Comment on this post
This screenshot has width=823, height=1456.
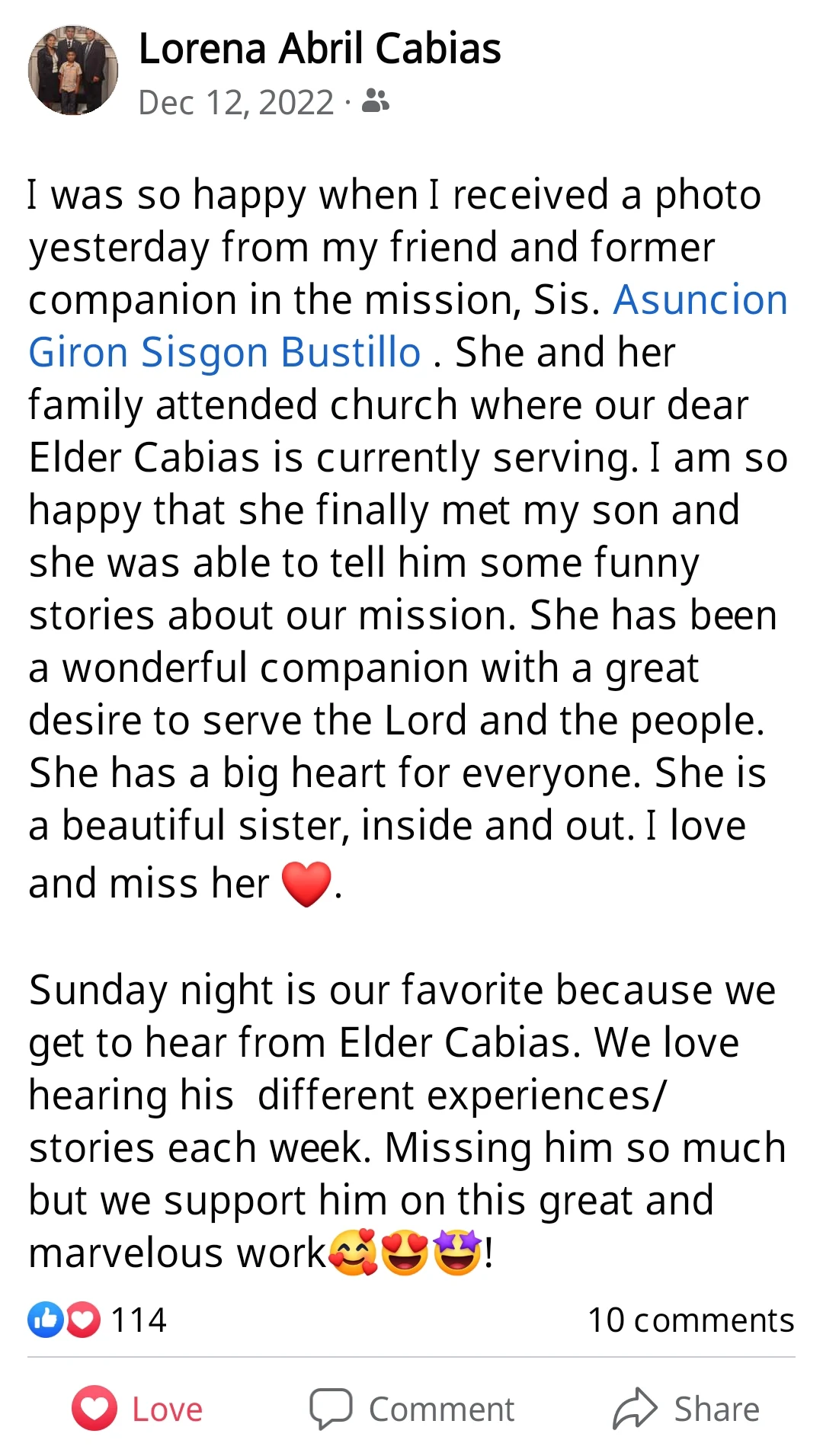411,1409
